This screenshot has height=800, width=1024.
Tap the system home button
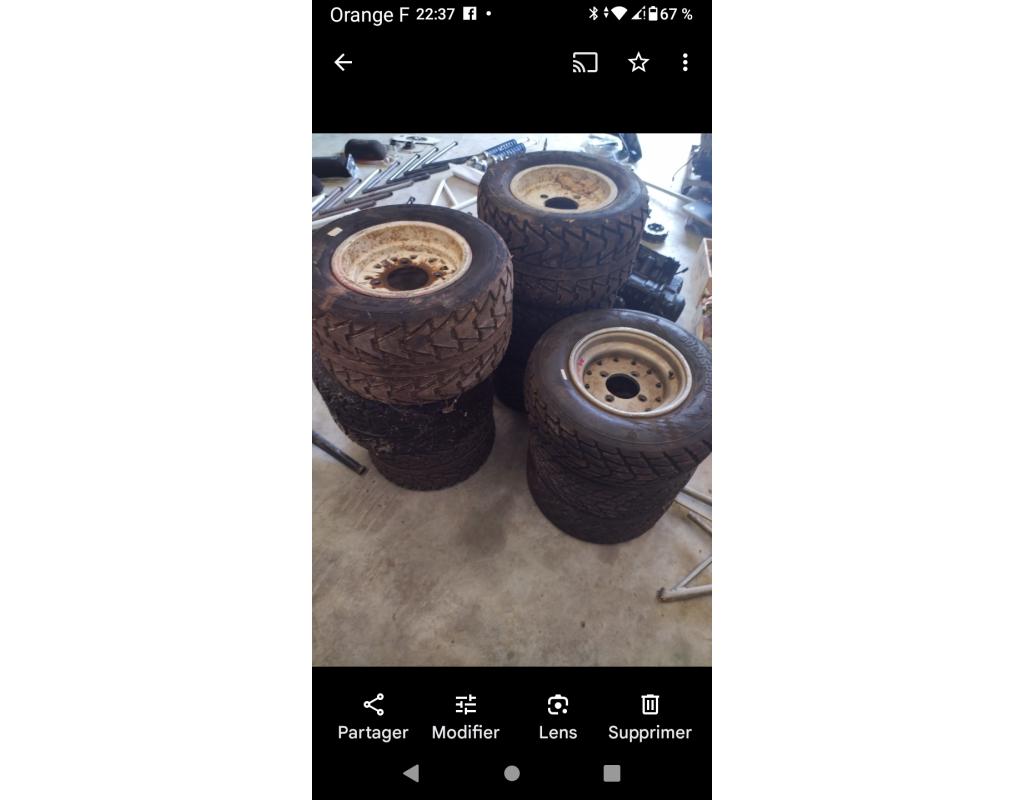click(x=512, y=773)
